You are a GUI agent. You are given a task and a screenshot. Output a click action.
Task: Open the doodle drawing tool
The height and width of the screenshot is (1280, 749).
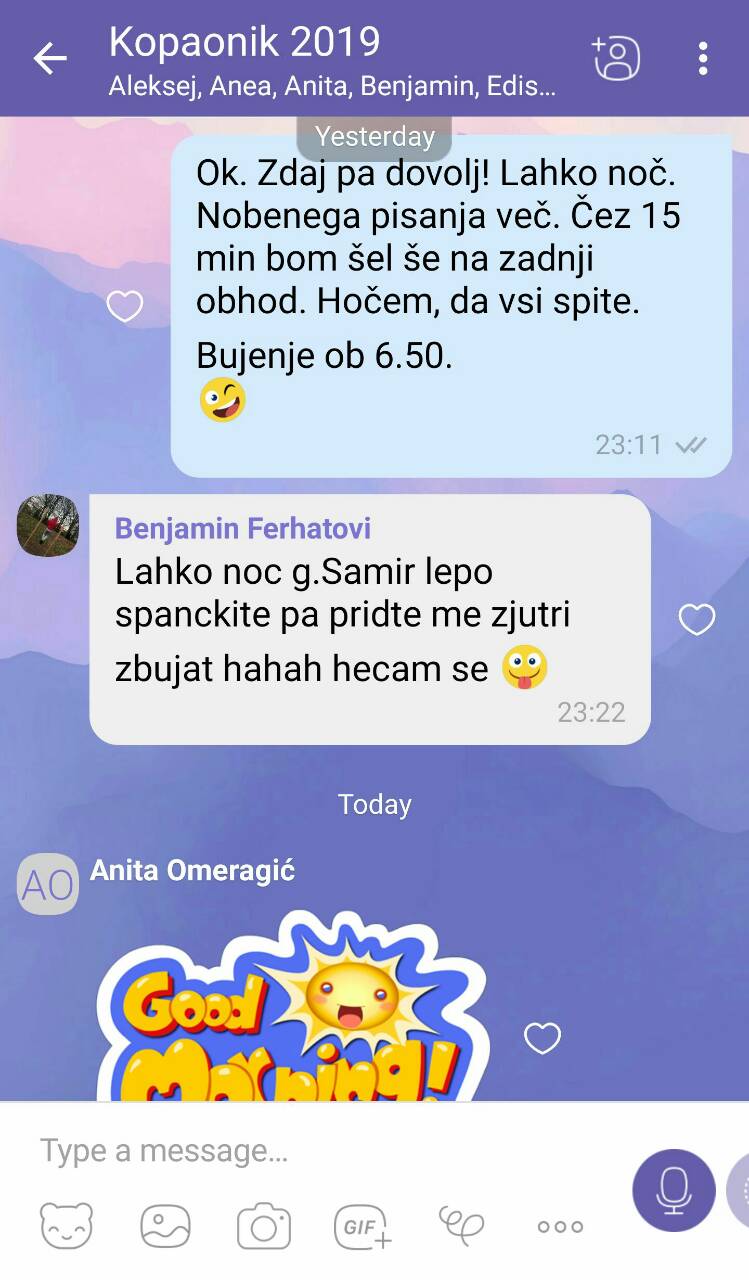click(x=461, y=1225)
